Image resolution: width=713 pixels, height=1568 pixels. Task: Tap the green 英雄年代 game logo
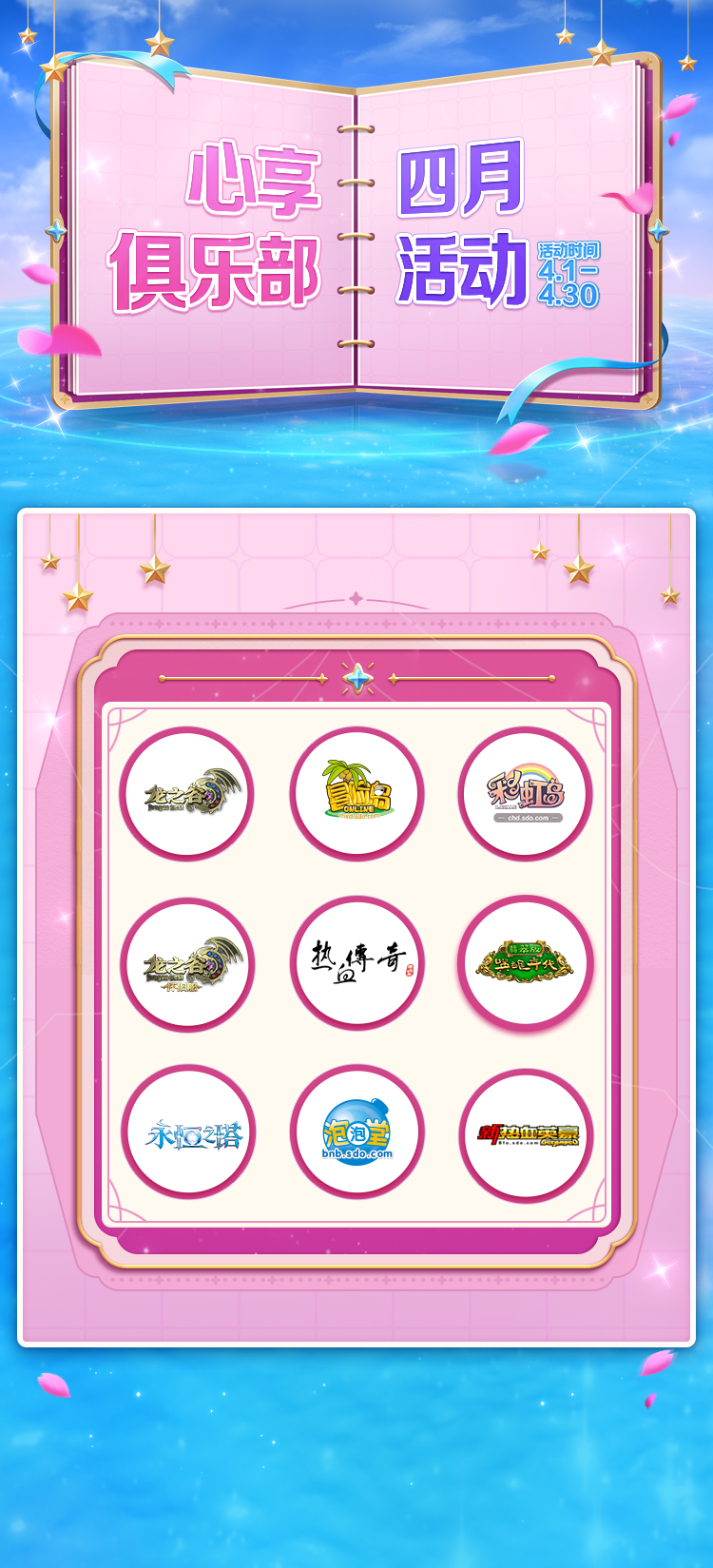tap(526, 962)
